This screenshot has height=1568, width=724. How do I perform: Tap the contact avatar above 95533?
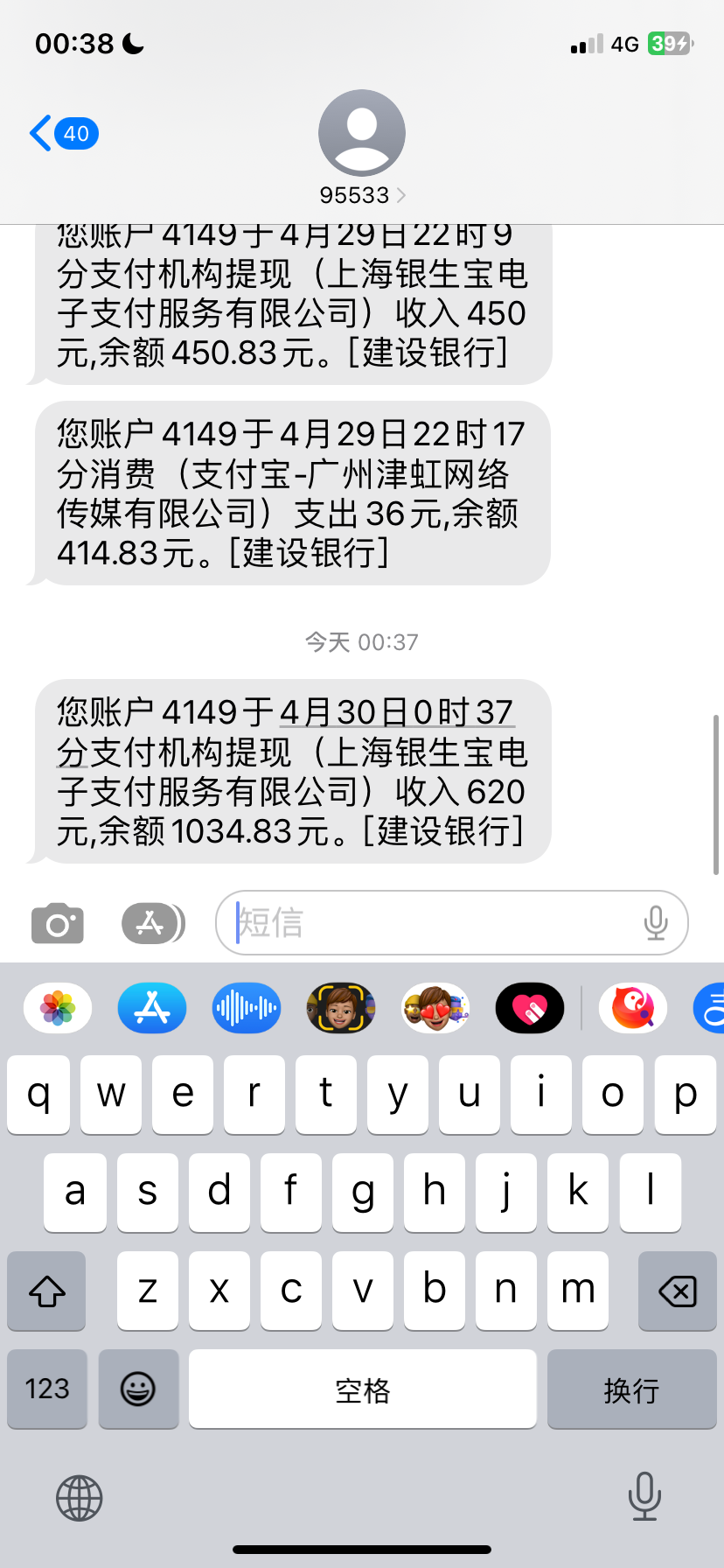tap(361, 131)
